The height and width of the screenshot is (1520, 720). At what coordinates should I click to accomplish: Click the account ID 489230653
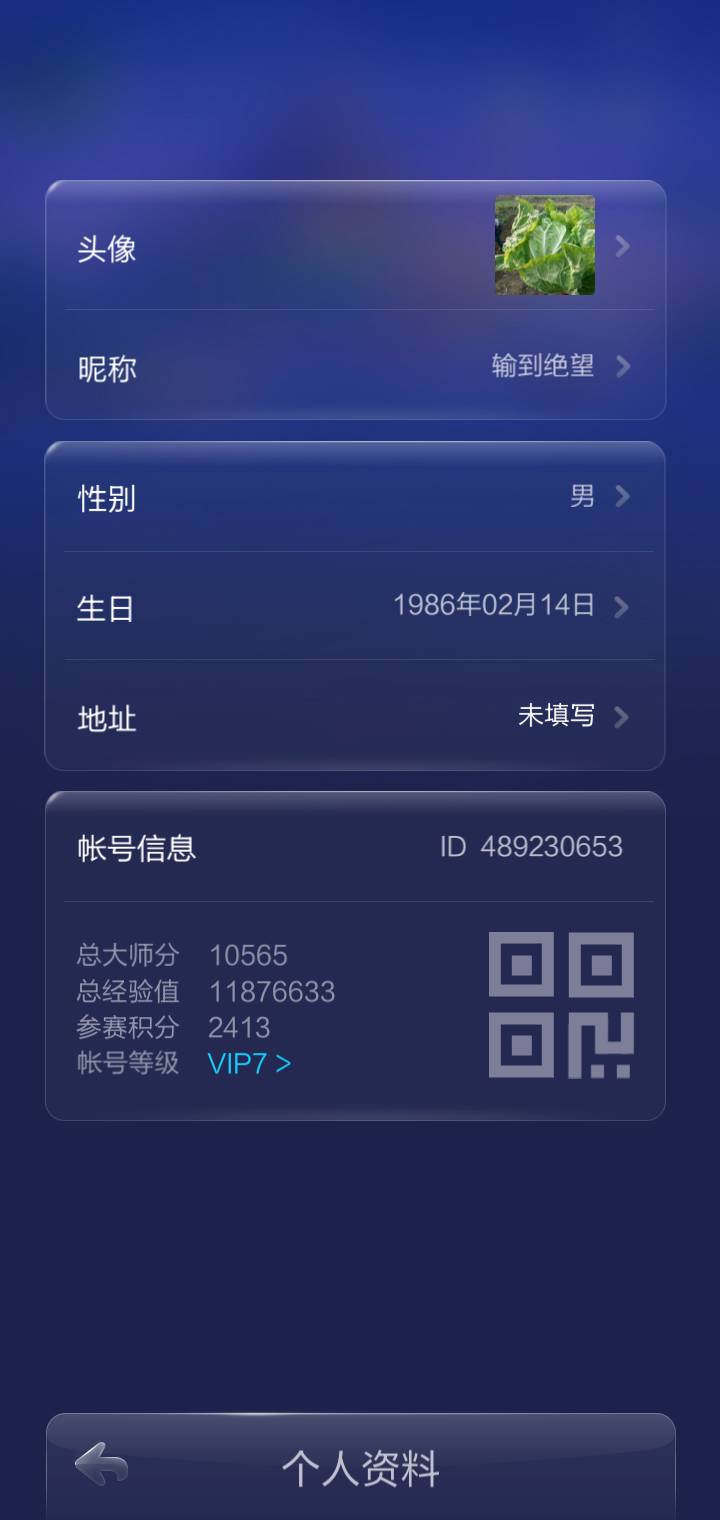[x=554, y=847]
